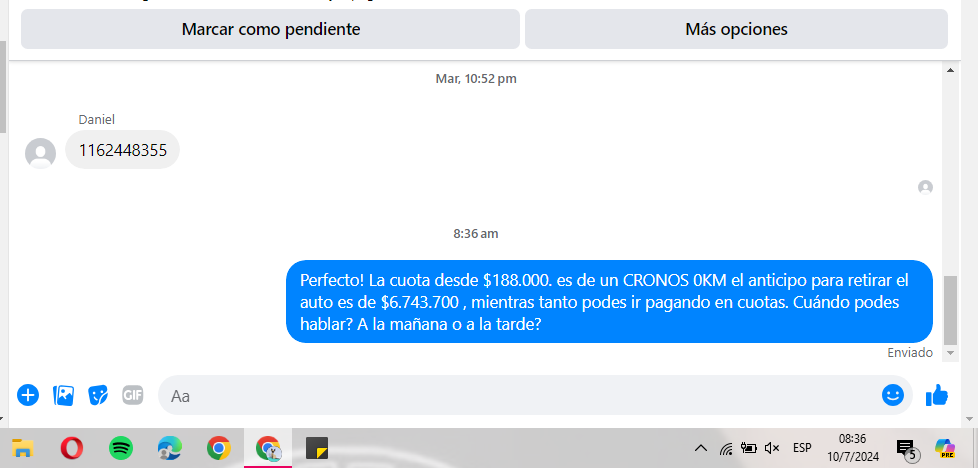Open the plus menu for more actions
This screenshot has width=978, height=468.
(28, 395)
